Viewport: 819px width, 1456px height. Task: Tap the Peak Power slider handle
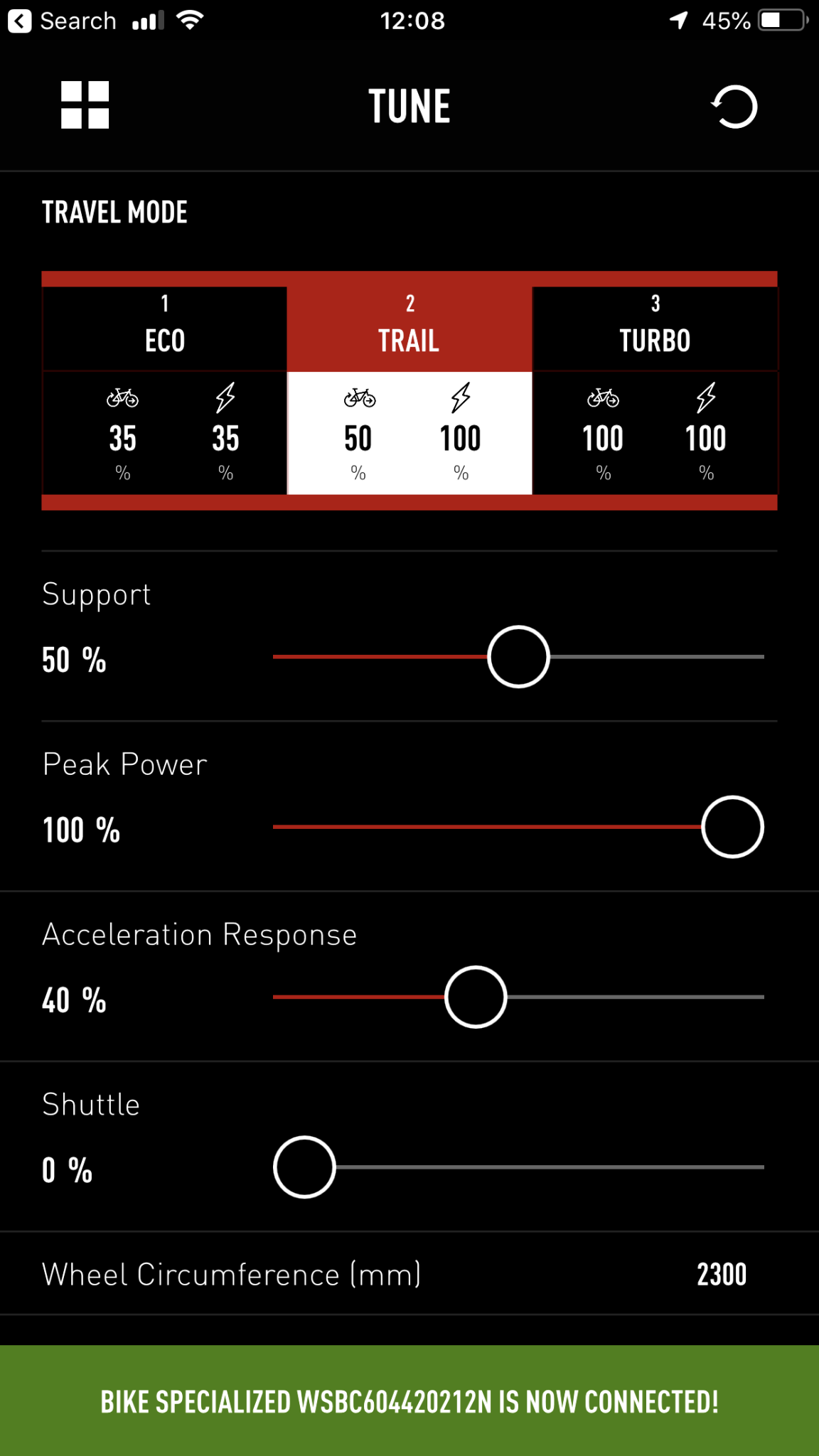(x=732, y=827)
